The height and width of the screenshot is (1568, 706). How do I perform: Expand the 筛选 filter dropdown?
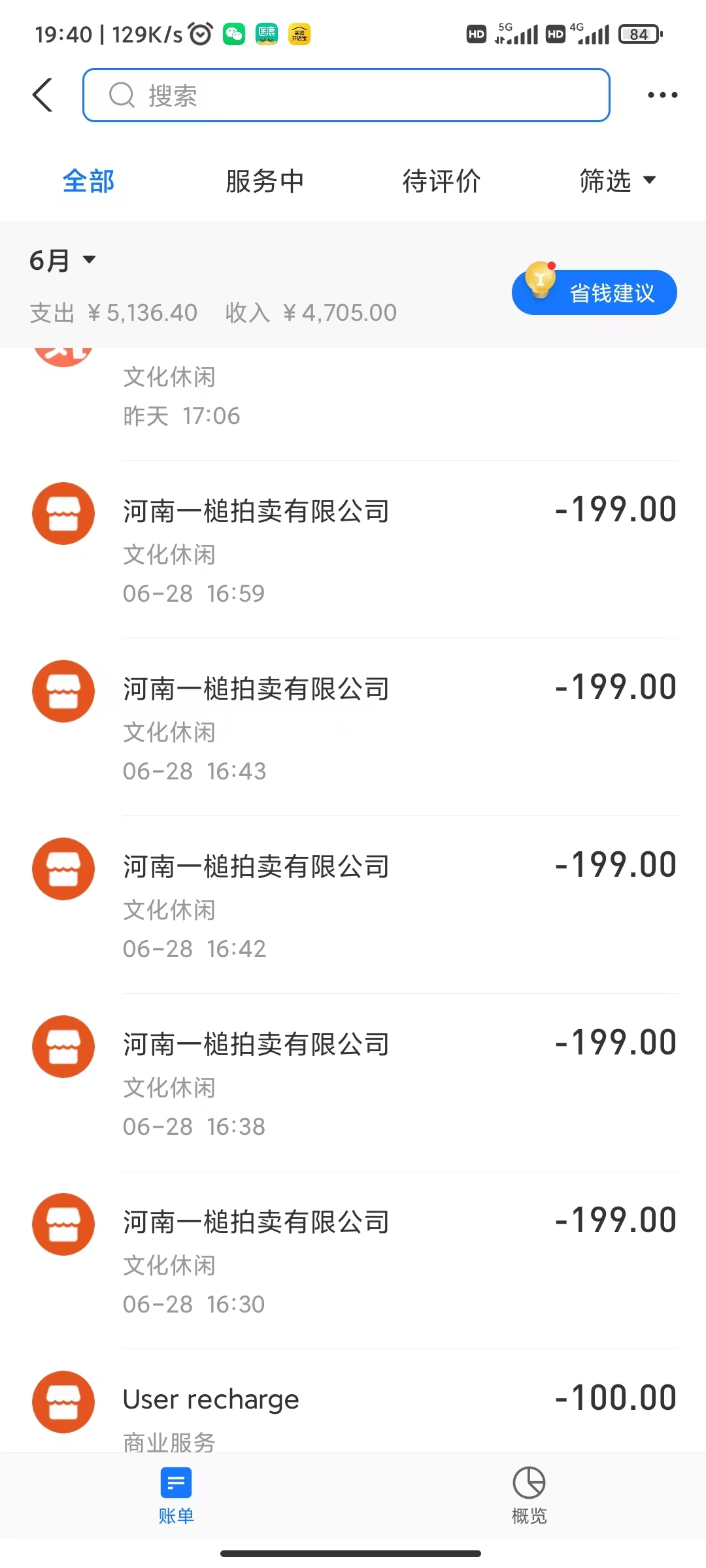point(617,181)
